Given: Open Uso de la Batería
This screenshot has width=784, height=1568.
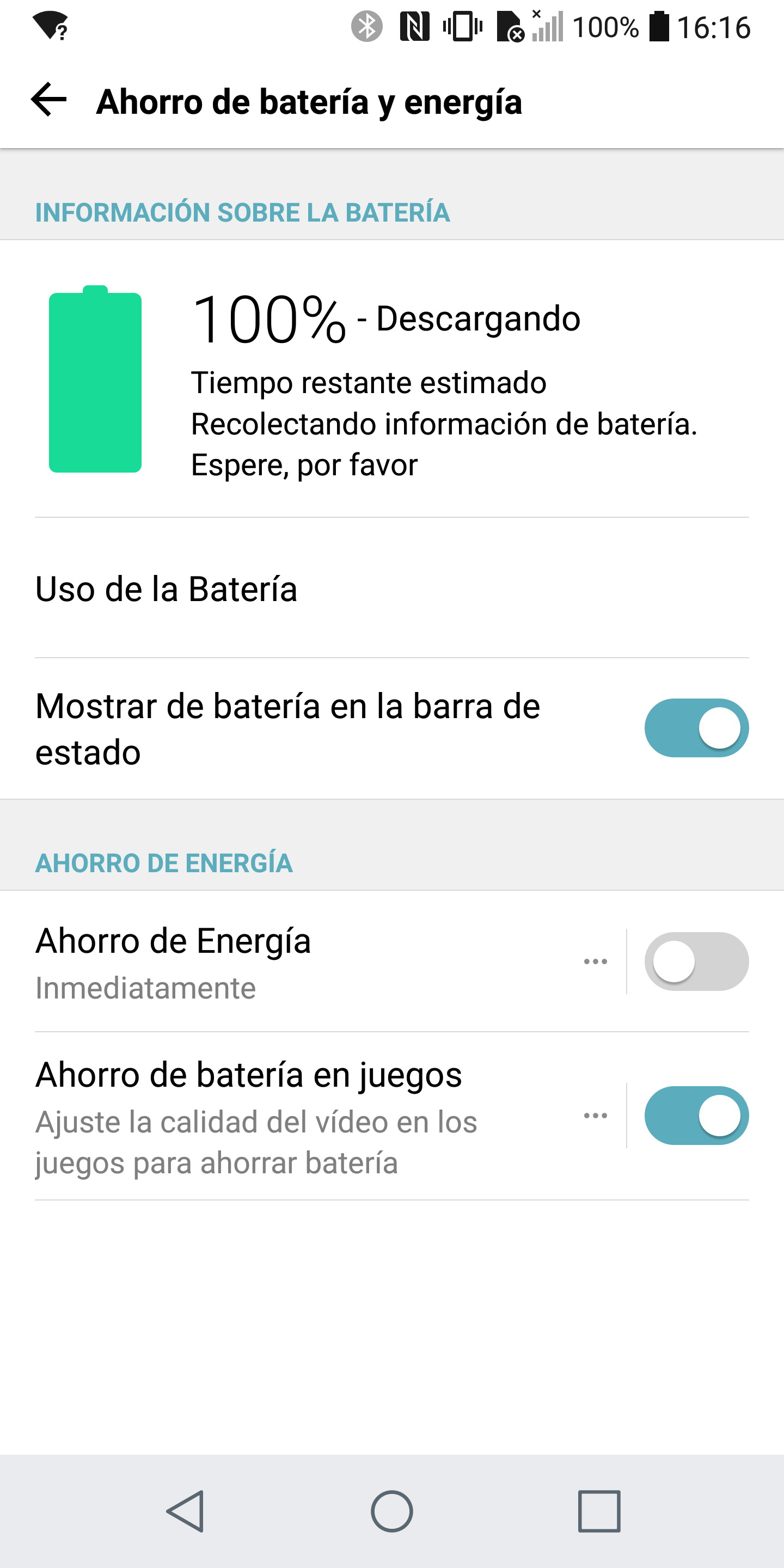Looking at the screenshot, I should point(392,589).
